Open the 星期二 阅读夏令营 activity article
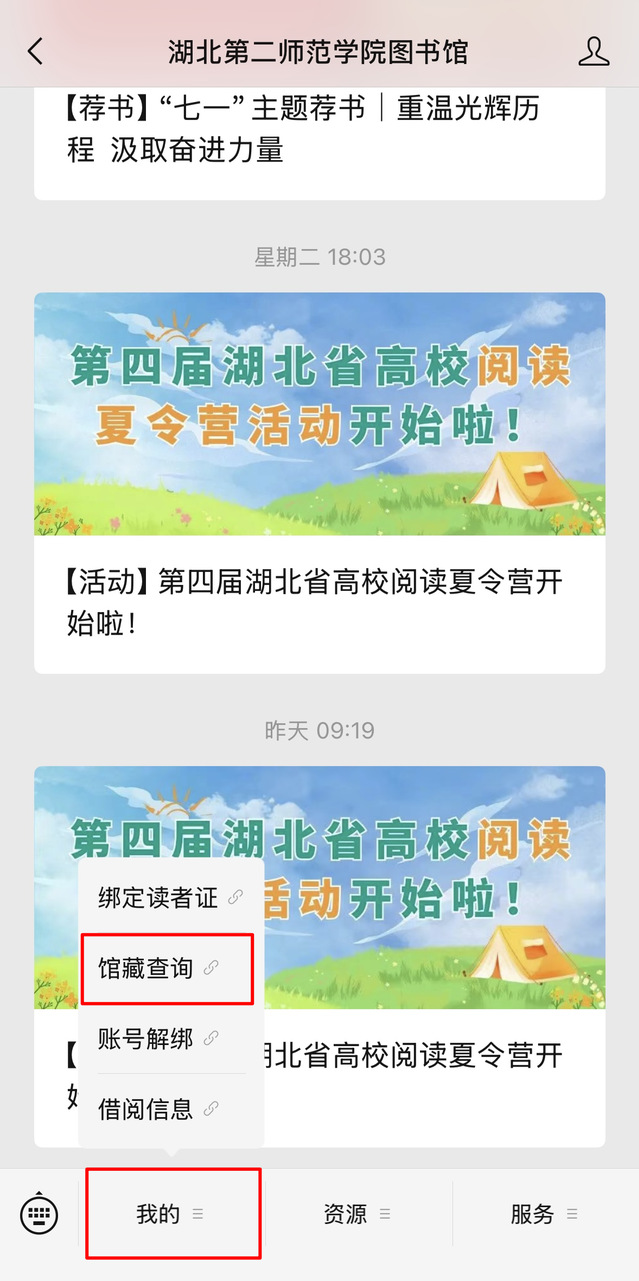The width and height of the screenshot is (639, 1281). (318, 480)
